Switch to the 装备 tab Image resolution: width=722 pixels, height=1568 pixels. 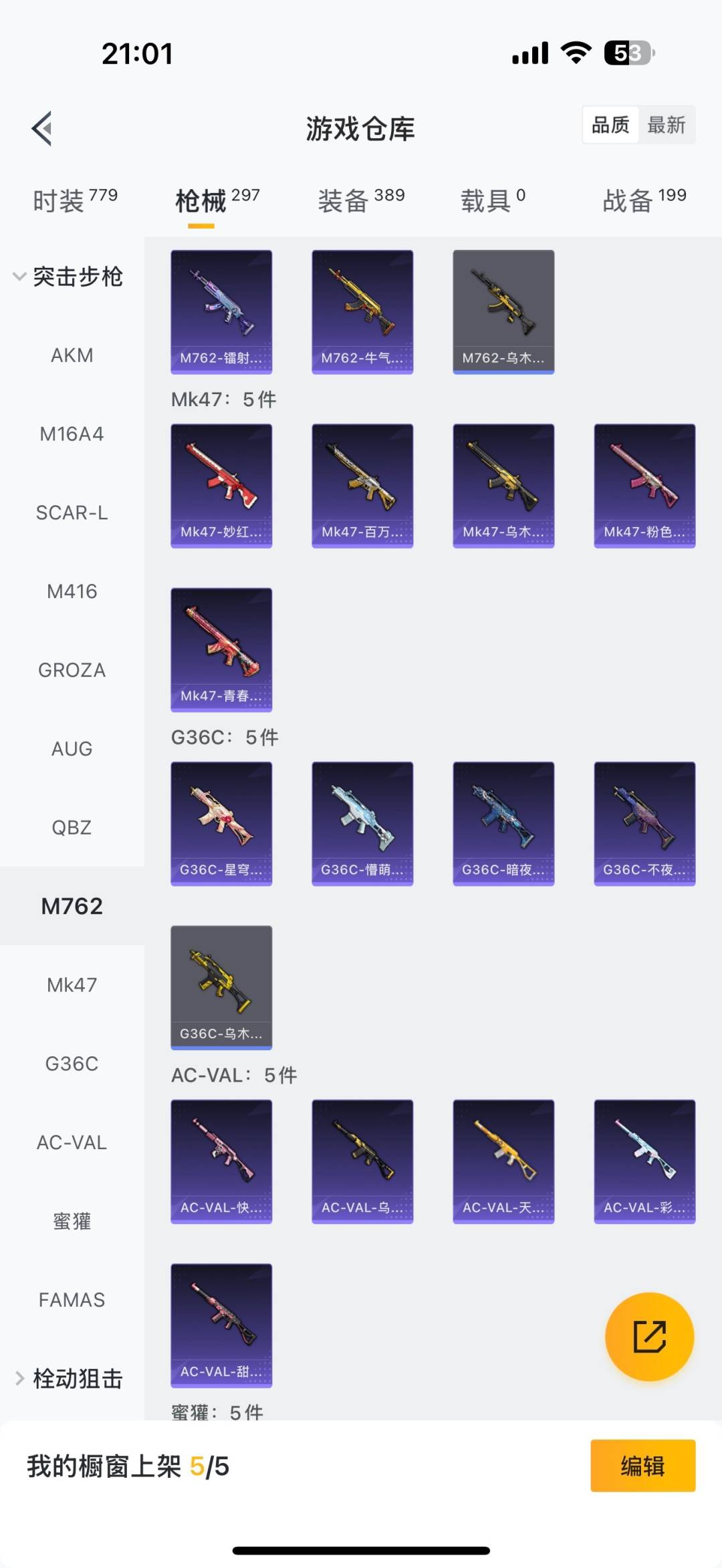click(361, 200)
